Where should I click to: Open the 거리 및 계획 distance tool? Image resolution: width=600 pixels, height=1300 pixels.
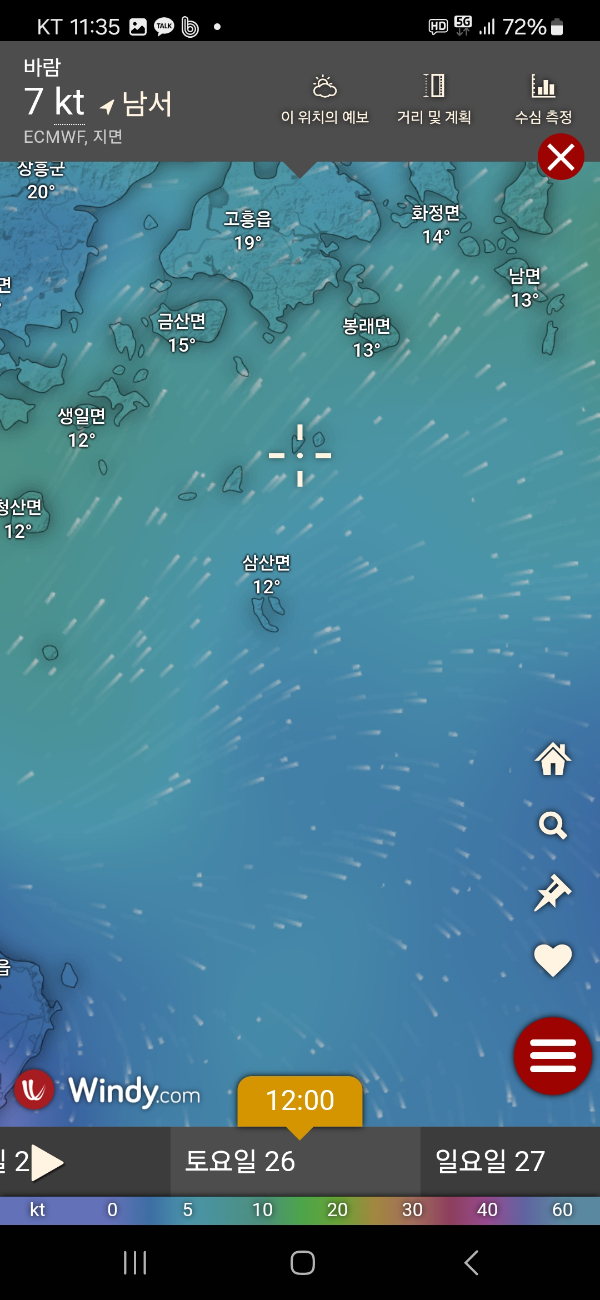point(434,99)
